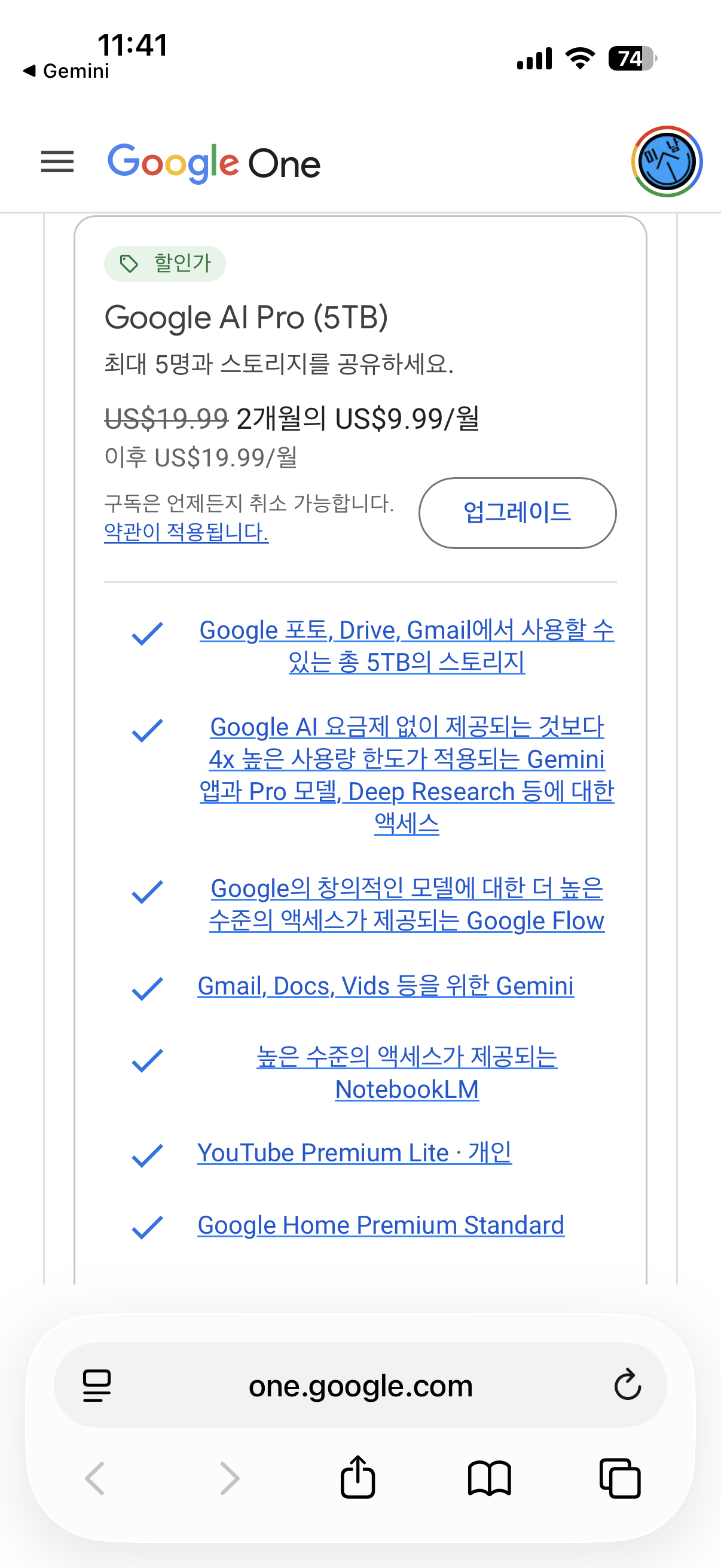Open Google Home Premium Standard link
This screenshot has height=1568, width=721.
point(381,1225)
